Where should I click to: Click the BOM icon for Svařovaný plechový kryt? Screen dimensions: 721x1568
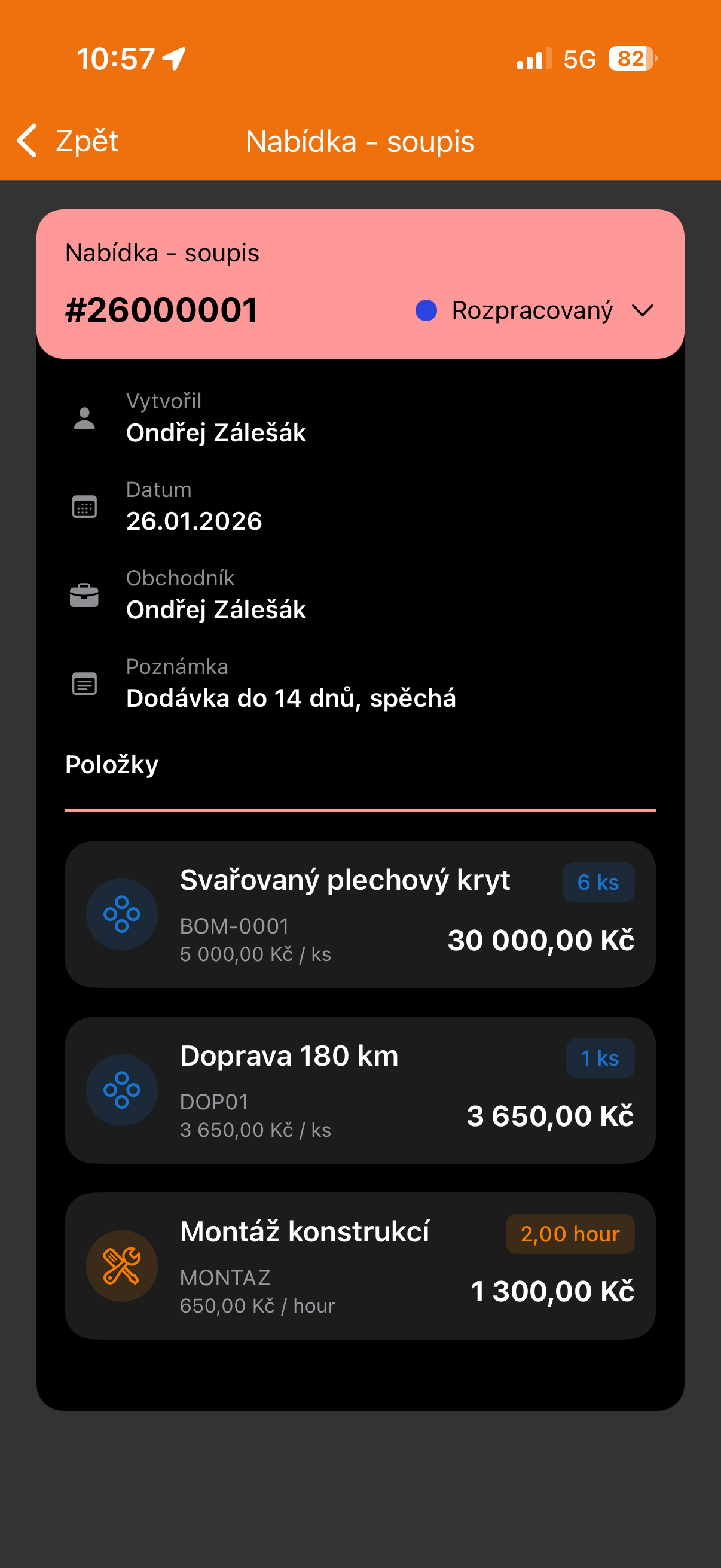click(122, 913)
